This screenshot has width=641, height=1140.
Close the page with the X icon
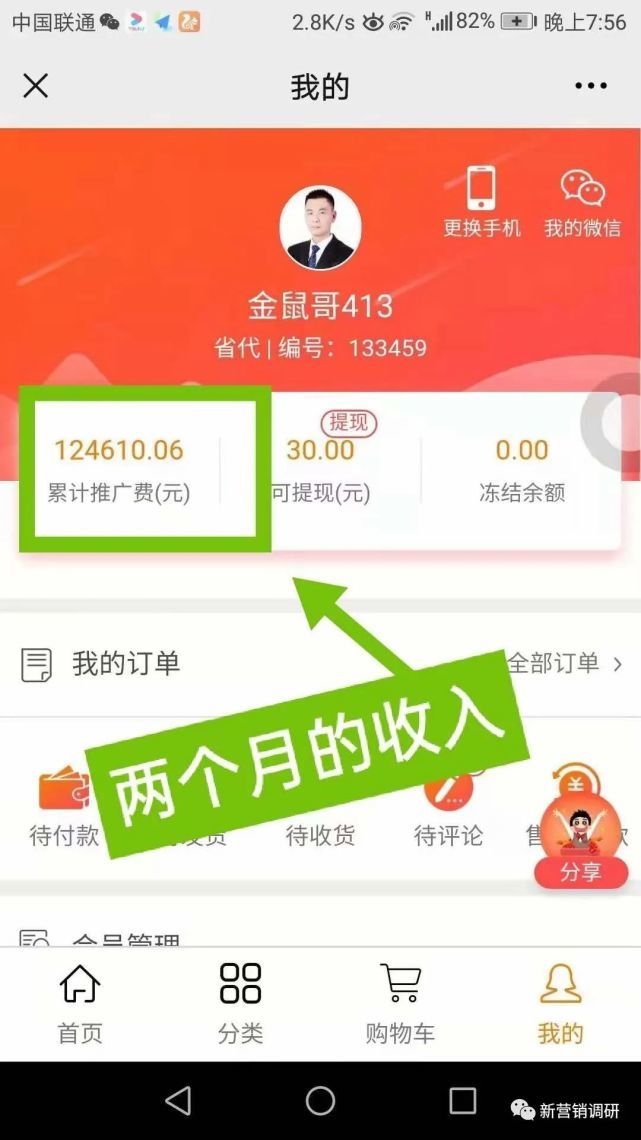pyautogui.click(x=35, y=86)
